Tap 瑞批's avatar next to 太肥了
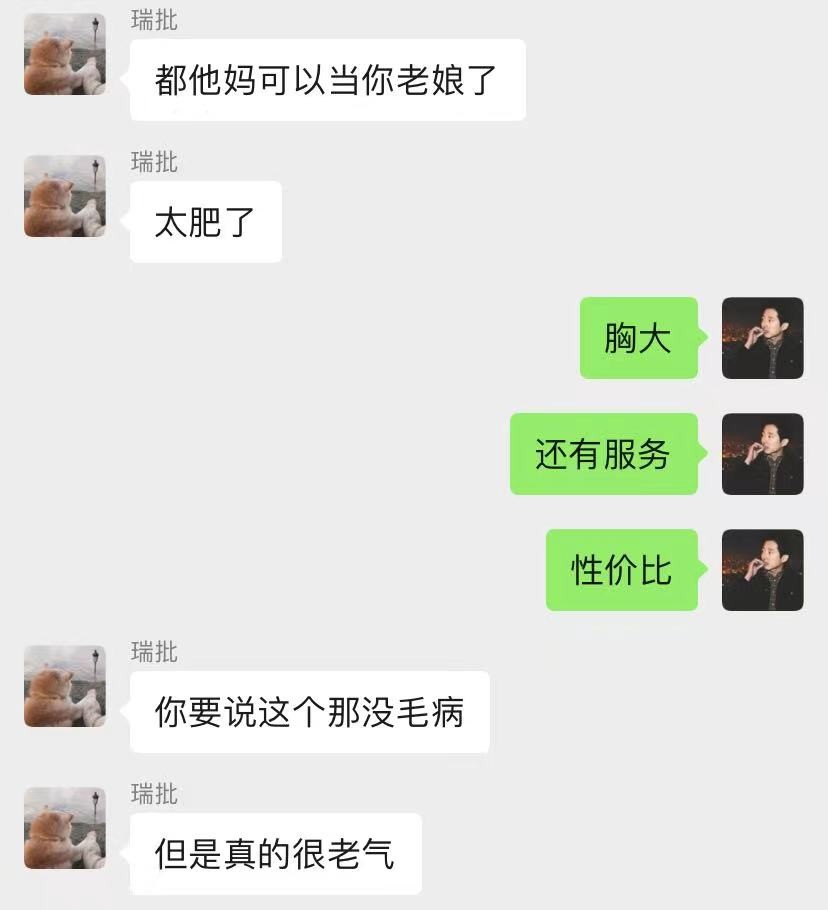This screenshot has width=828, height=910. pos(65,196)
